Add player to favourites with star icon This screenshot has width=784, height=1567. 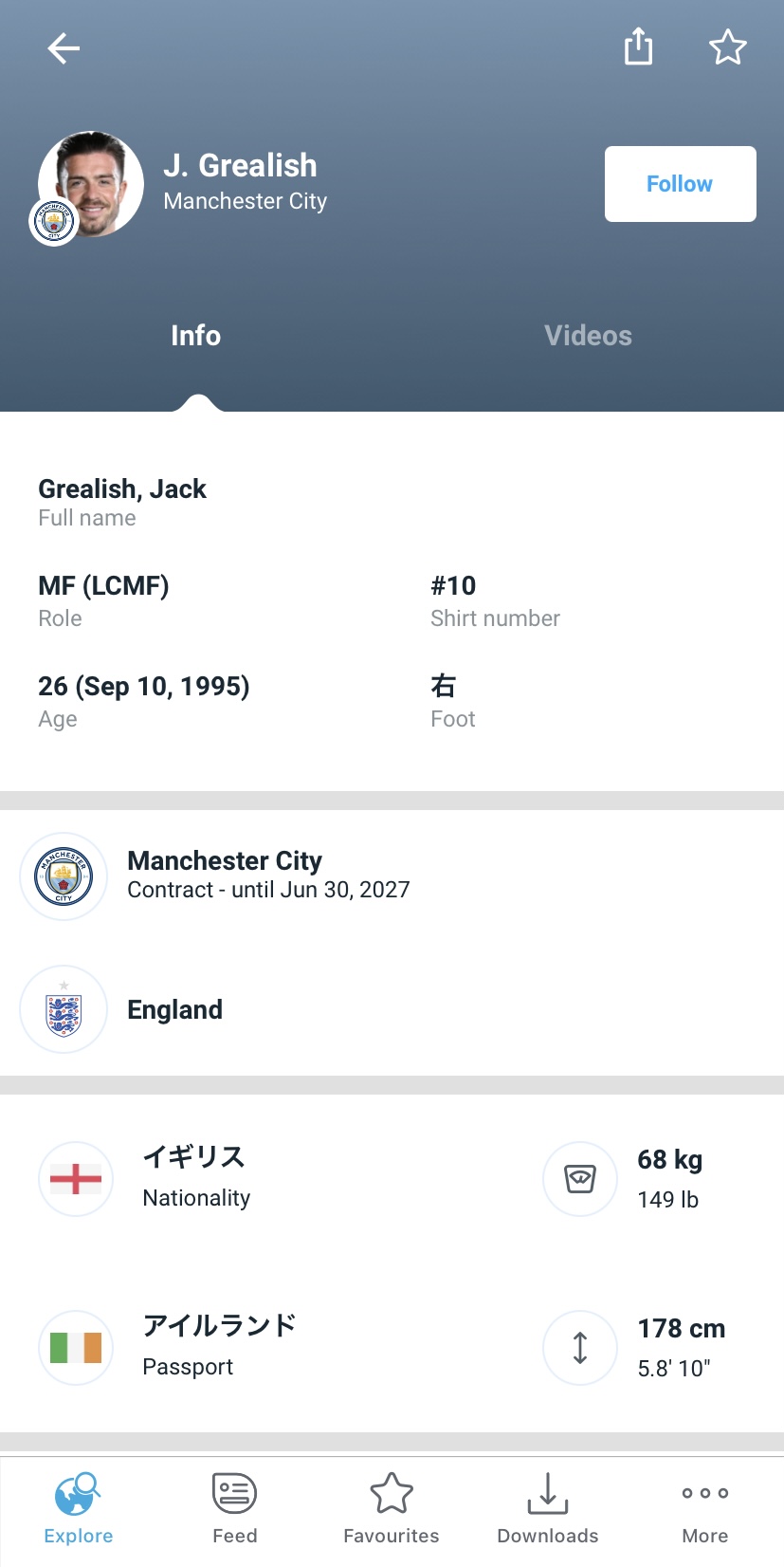click(x=727, y=47)
